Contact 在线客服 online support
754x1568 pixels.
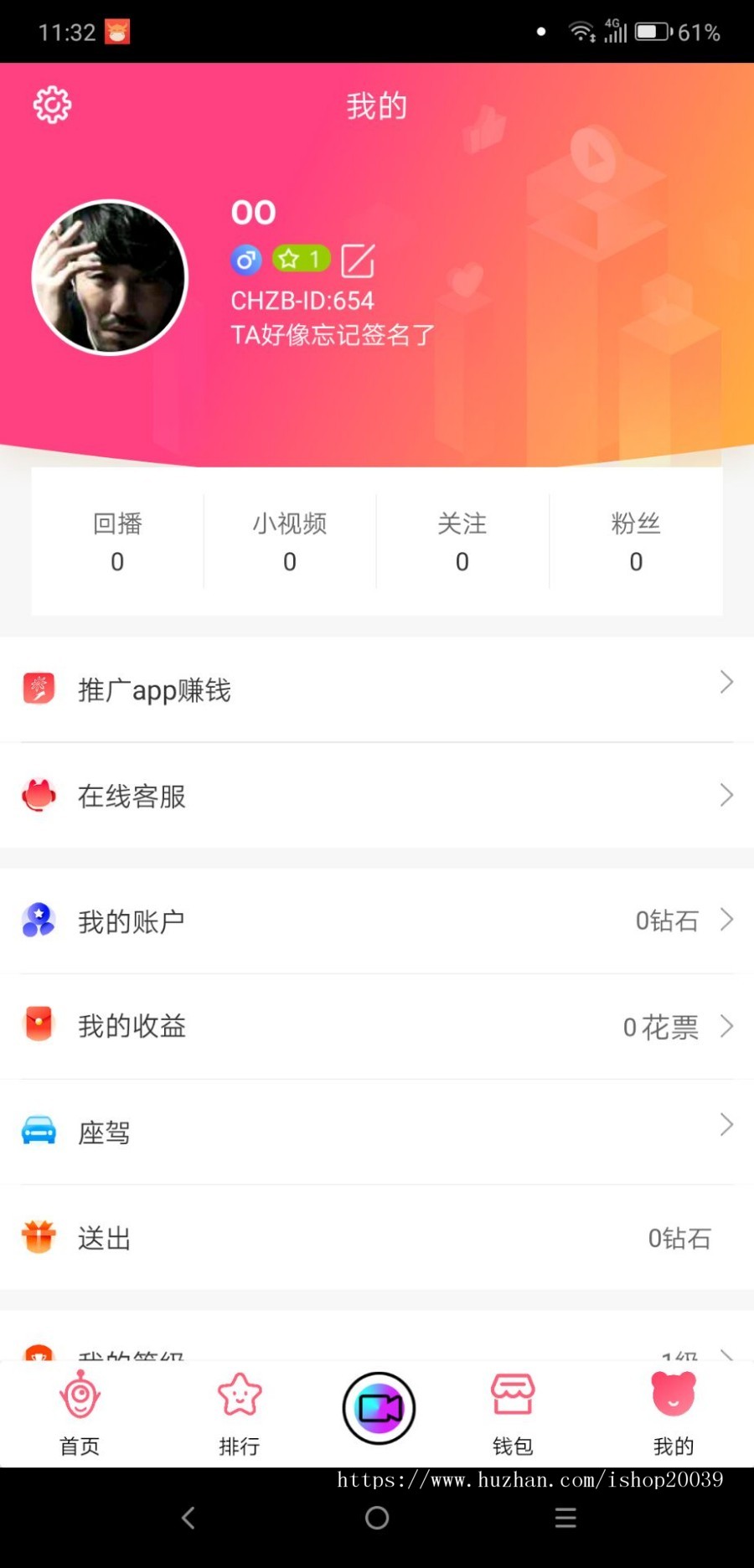[x=377, y=795]
